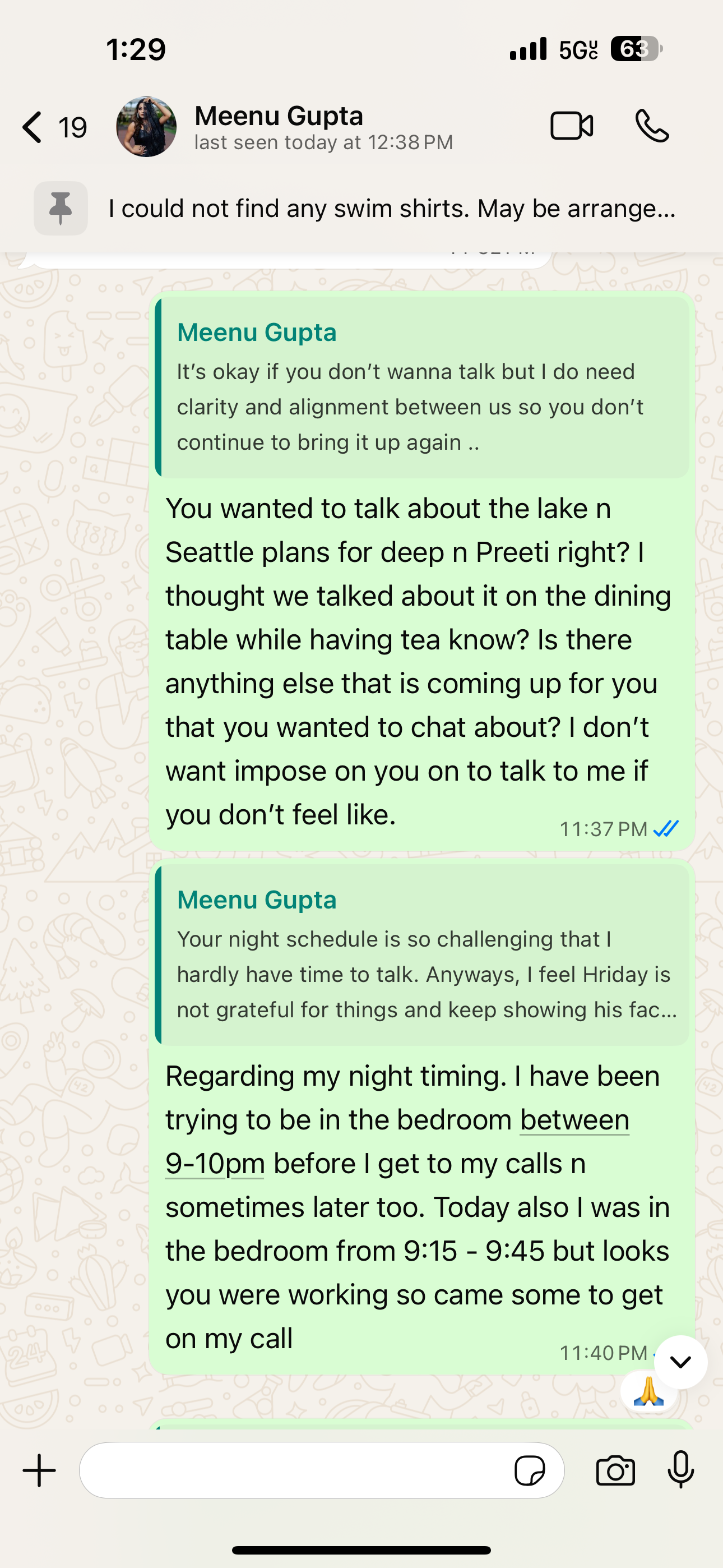Open the attachment plus menu

[40, 1470]
